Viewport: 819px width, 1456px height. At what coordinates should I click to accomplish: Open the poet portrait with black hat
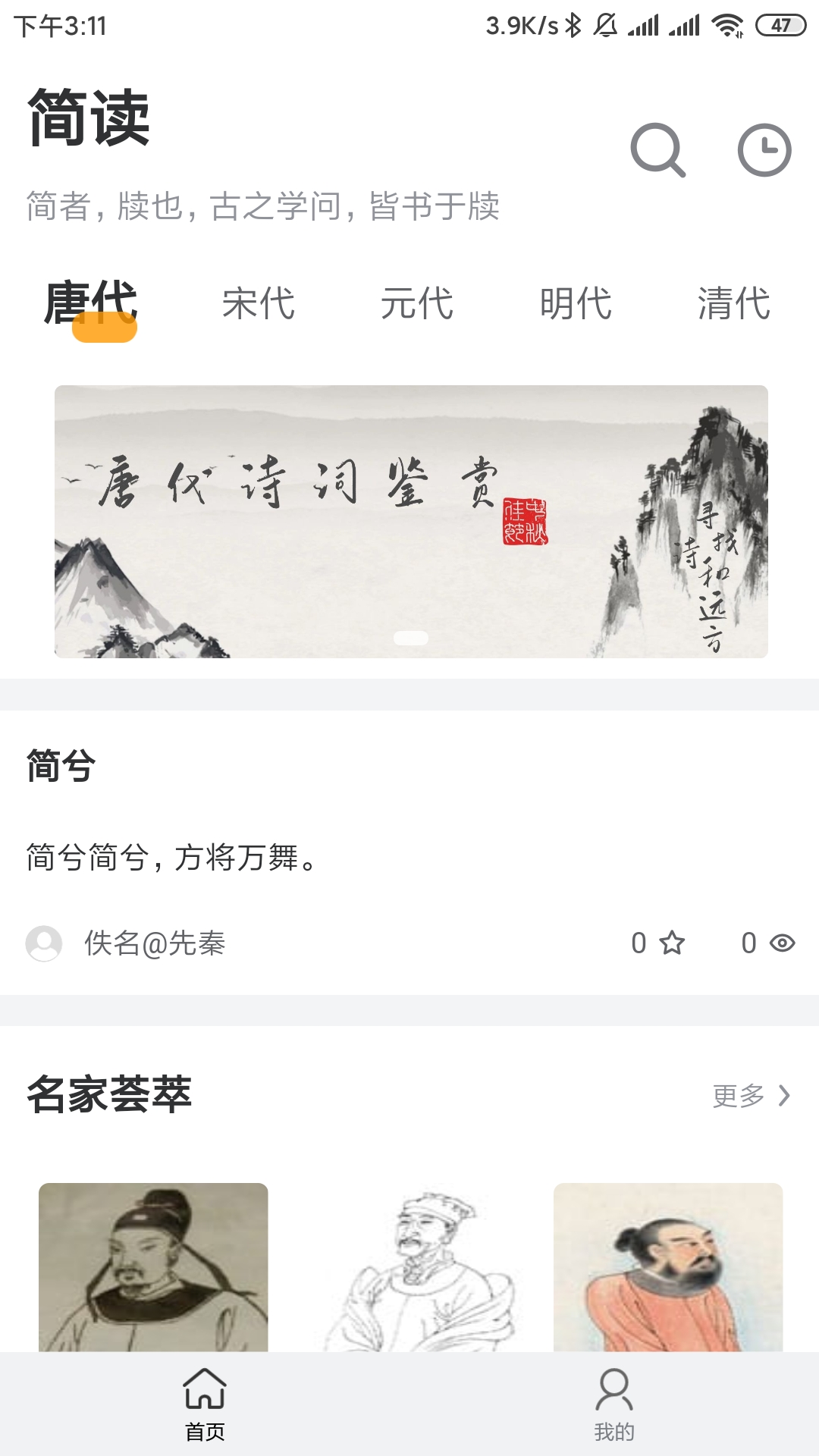pyautogui.click(x=153, y=1266)
